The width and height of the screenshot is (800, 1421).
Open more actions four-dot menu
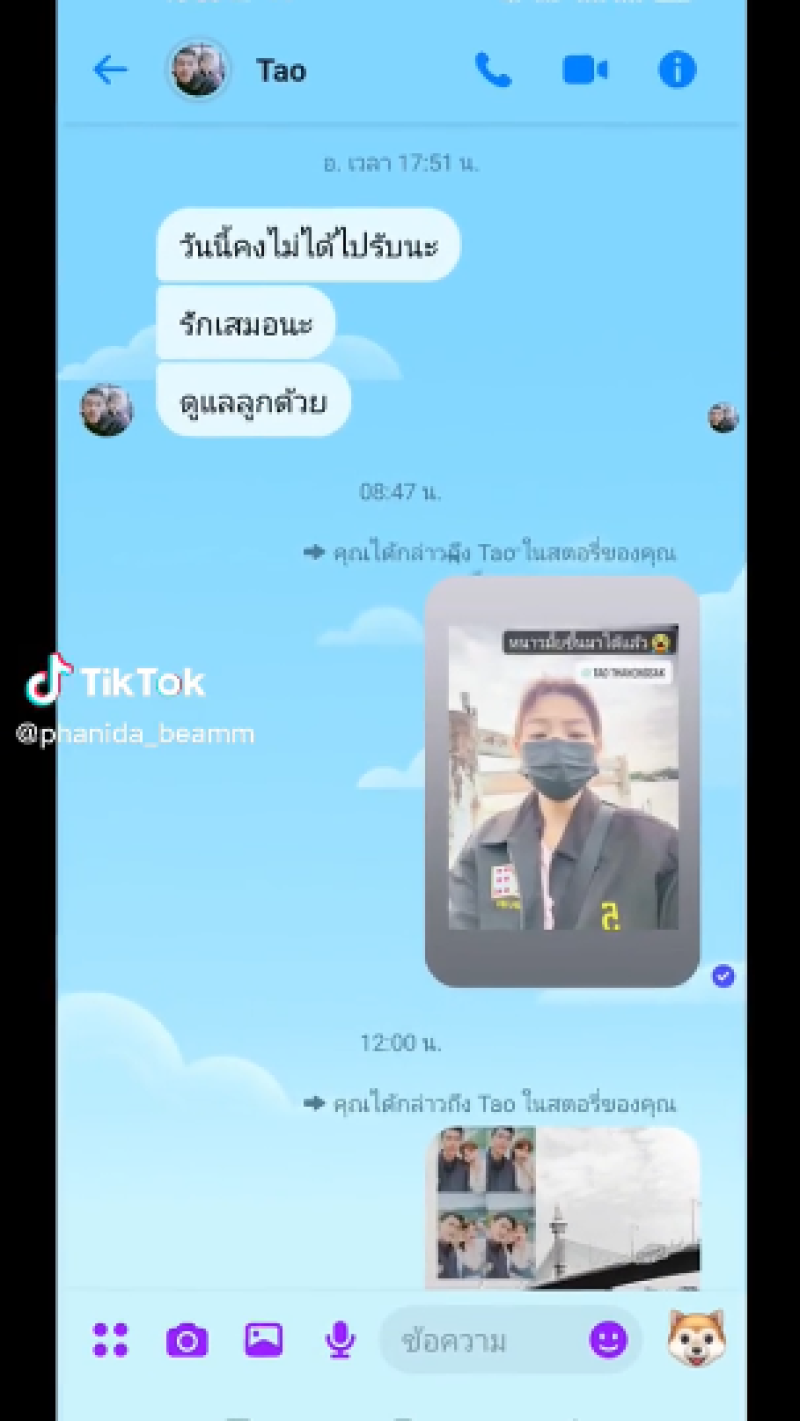point(110,1340)
